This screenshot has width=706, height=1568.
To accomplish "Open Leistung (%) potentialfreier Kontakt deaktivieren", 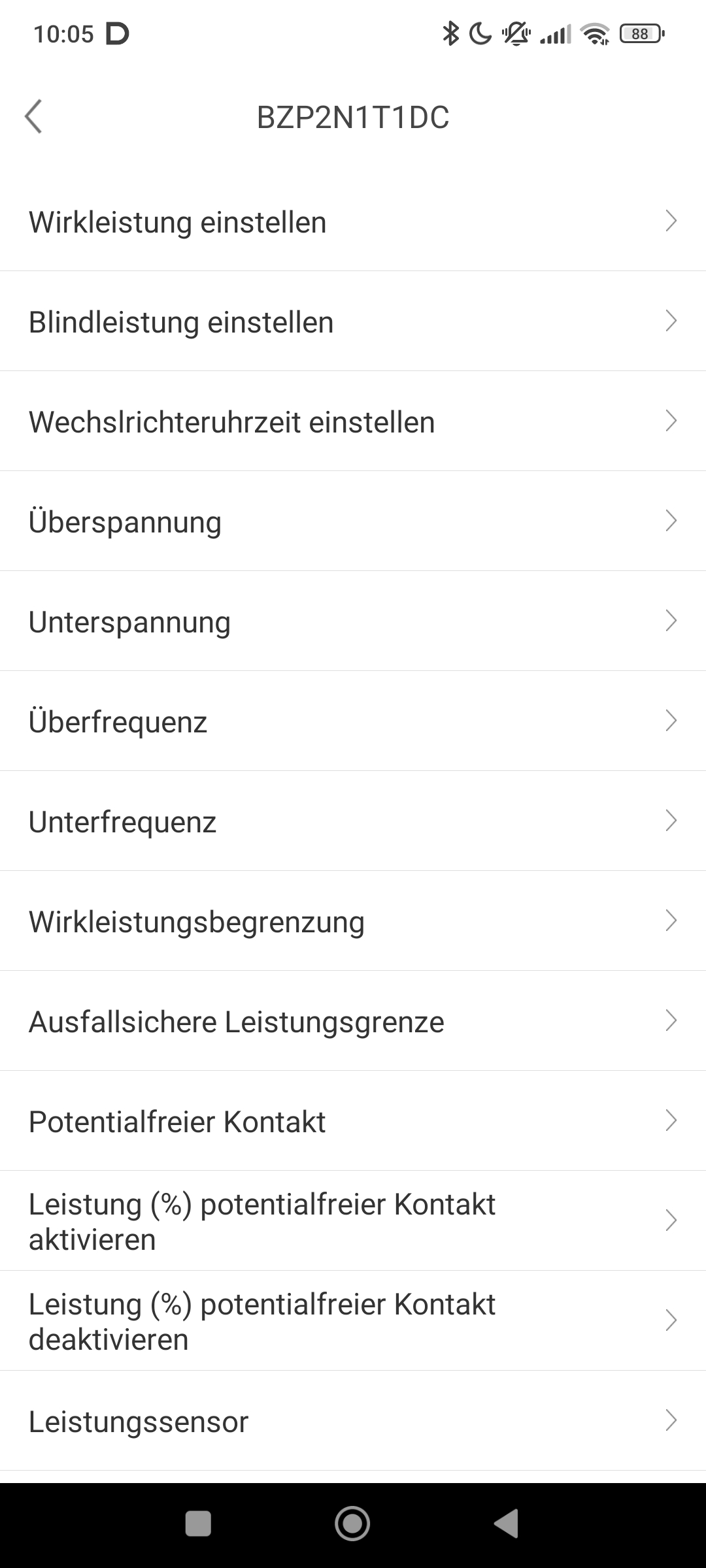I will [353, 1321].
